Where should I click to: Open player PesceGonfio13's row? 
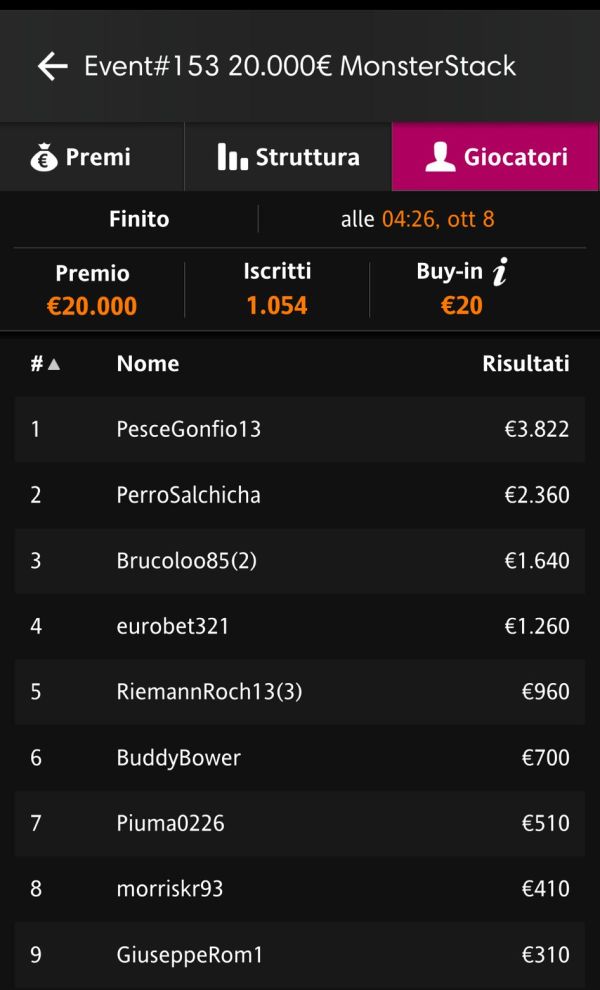(299, 429)
